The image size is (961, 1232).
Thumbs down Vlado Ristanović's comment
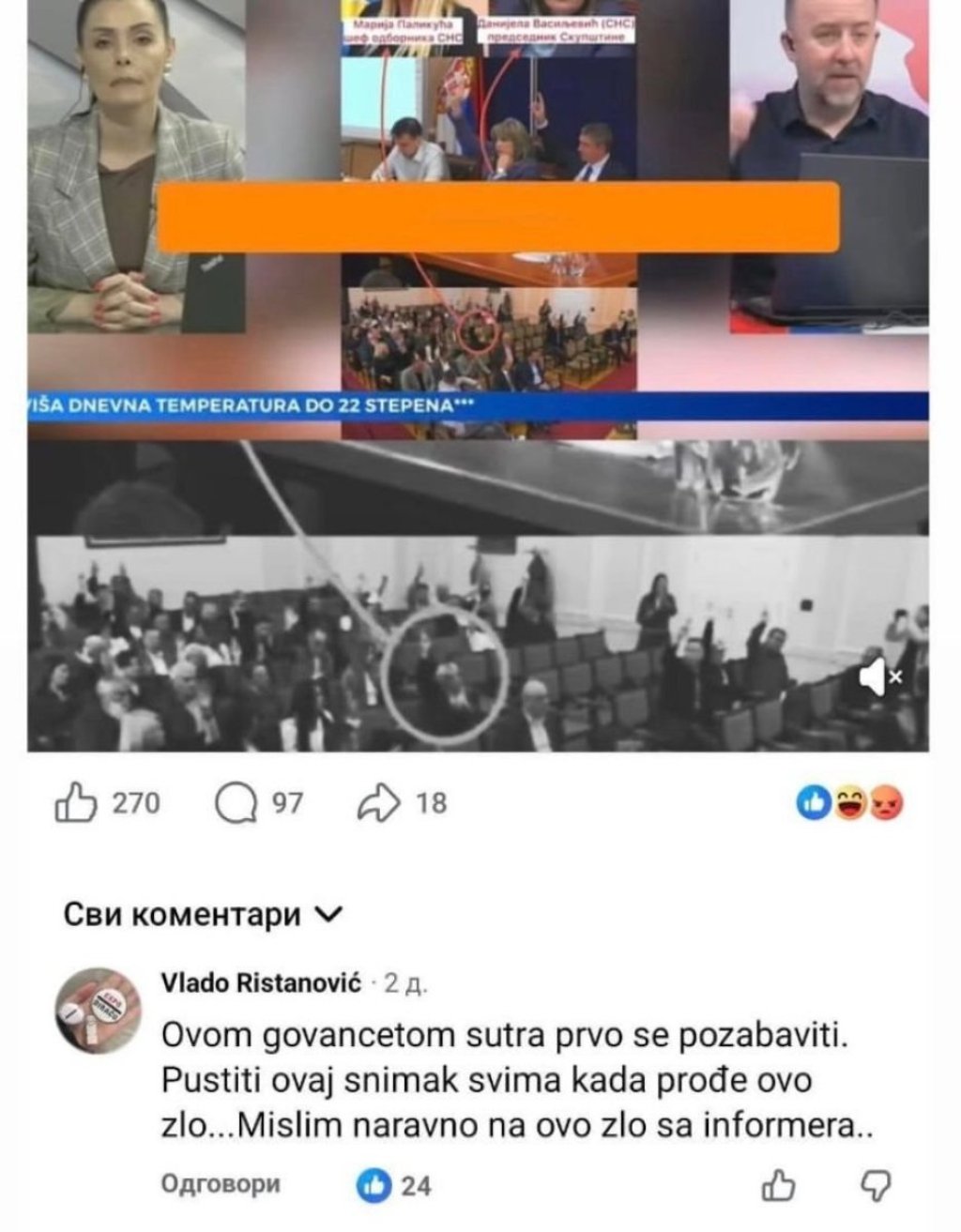click(877, 1186)
